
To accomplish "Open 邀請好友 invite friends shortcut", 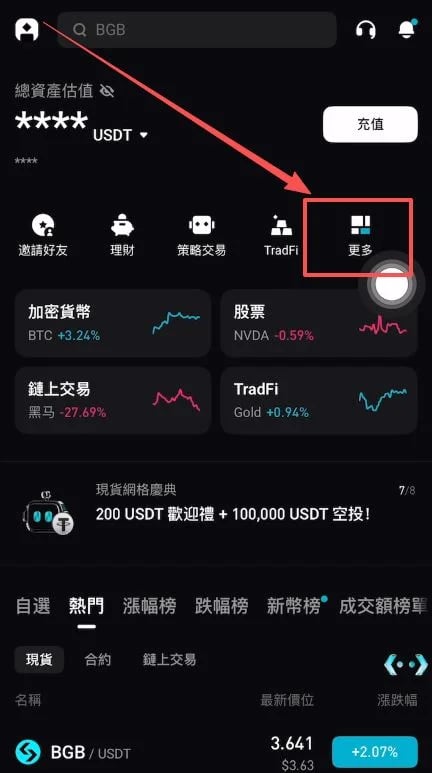I will point(43,236).
